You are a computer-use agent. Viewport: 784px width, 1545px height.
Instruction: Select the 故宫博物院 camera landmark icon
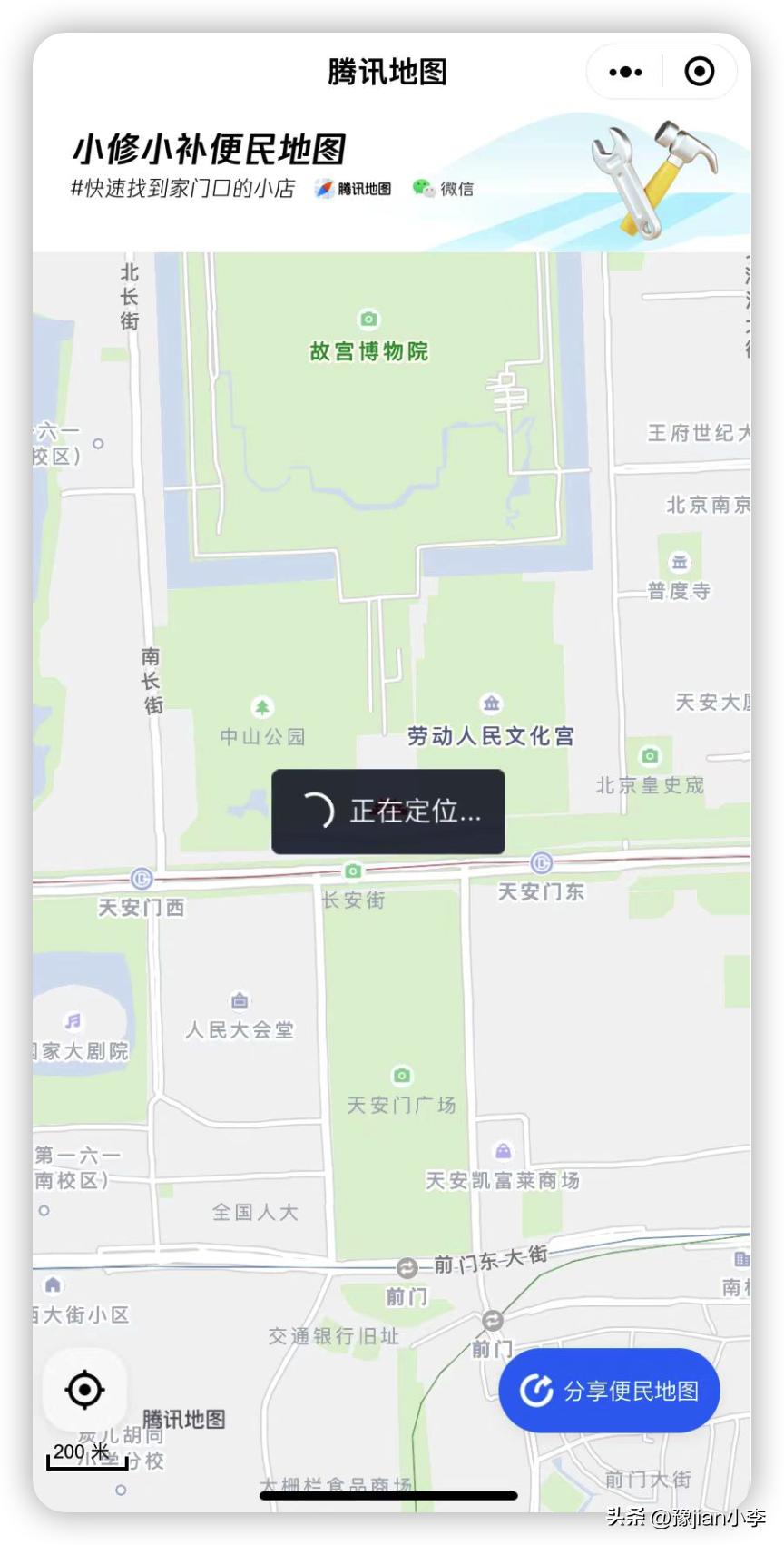(x=367, y=319)
